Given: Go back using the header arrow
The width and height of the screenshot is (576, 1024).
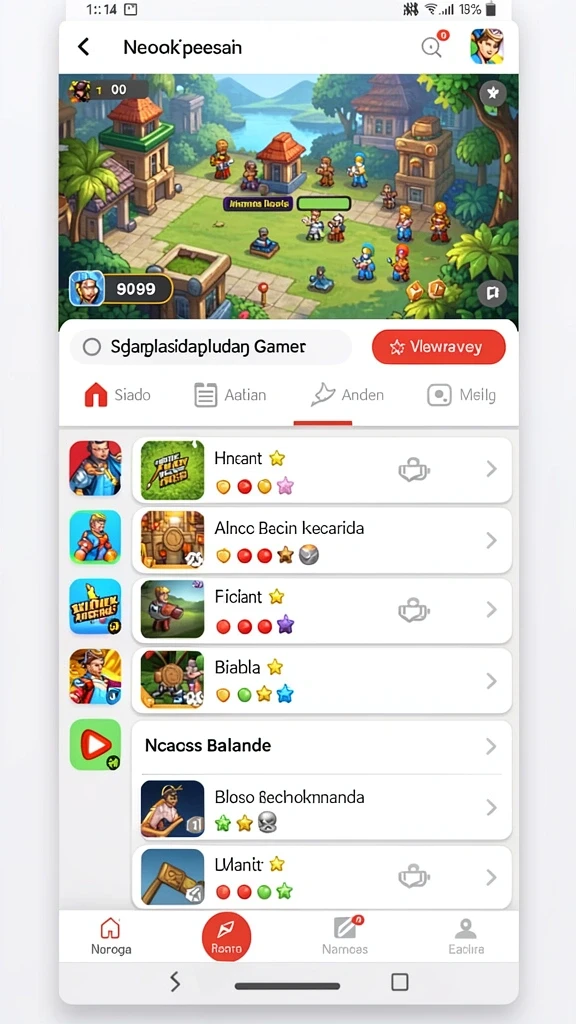Looking at the screenshot, I should click(x=83, y=47).
